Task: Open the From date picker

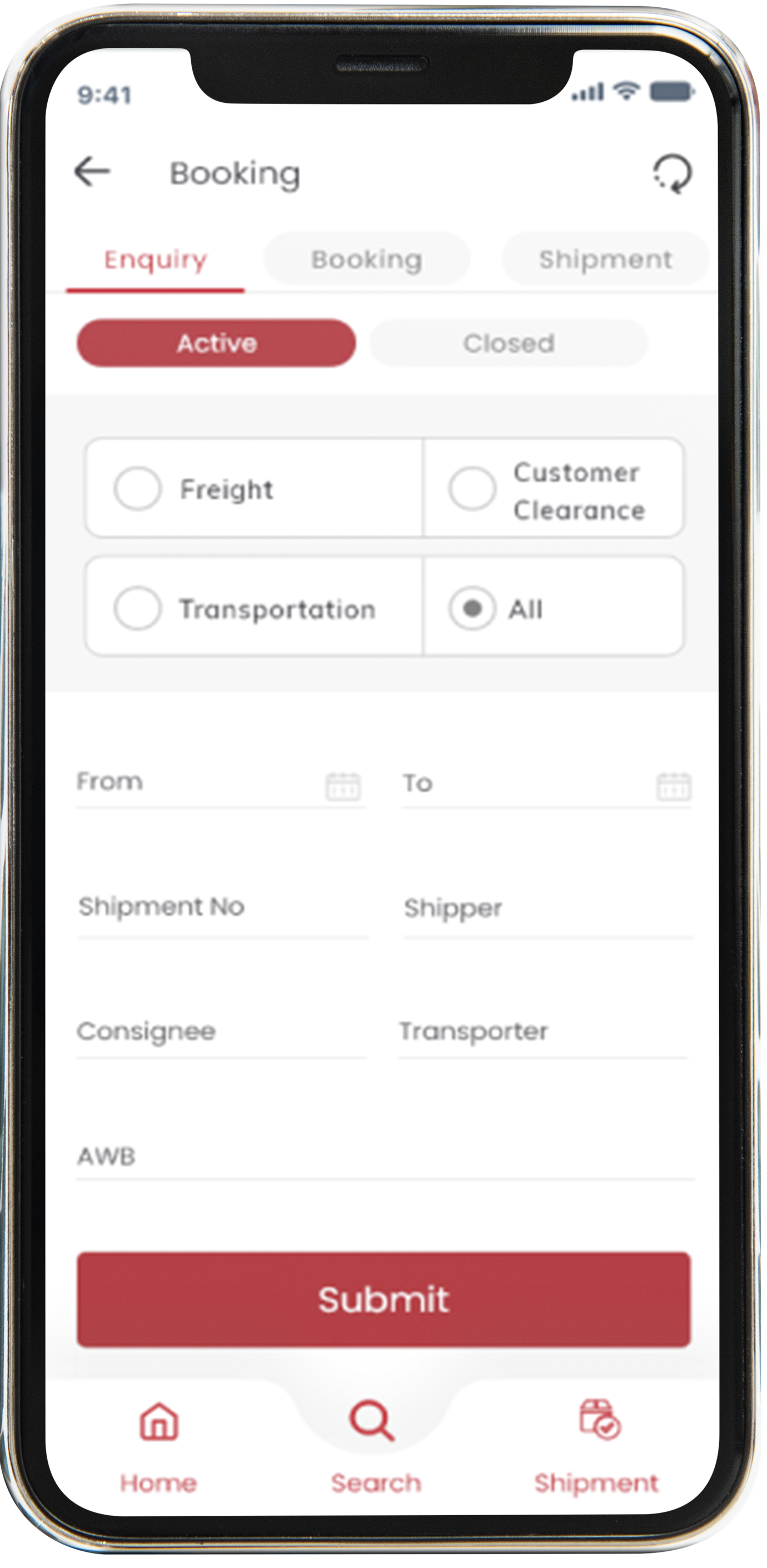Action: point(343,786)
